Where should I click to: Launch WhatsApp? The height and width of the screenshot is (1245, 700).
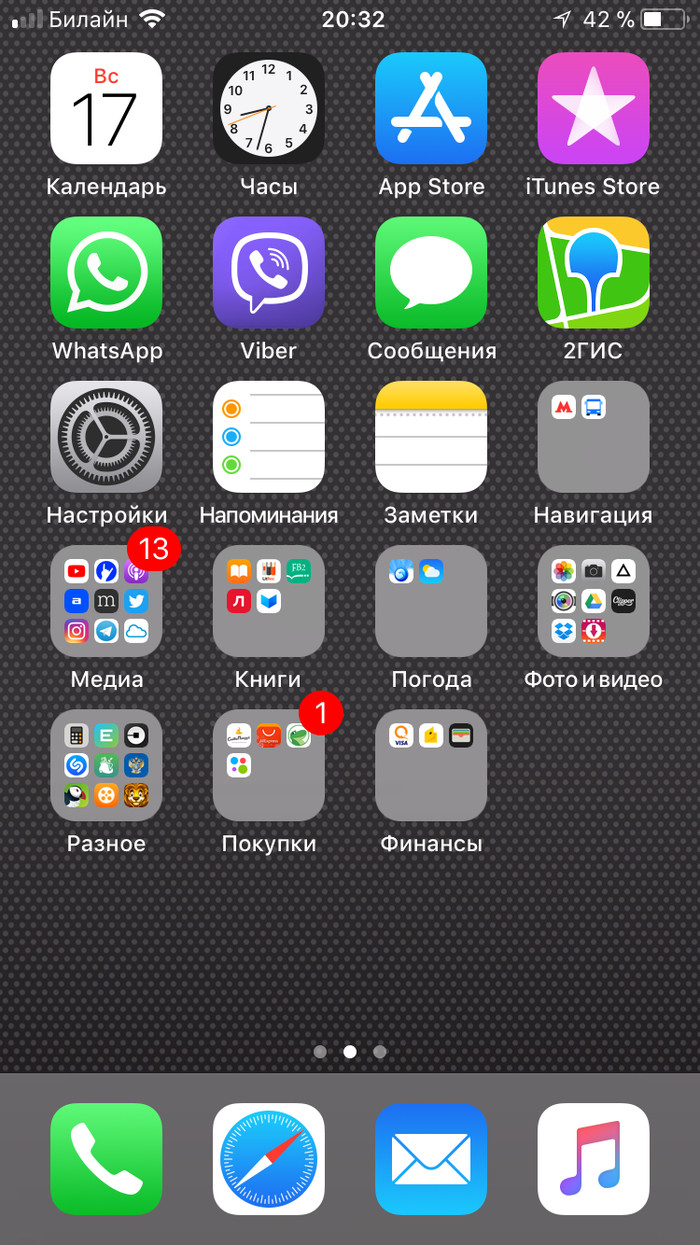106,272
